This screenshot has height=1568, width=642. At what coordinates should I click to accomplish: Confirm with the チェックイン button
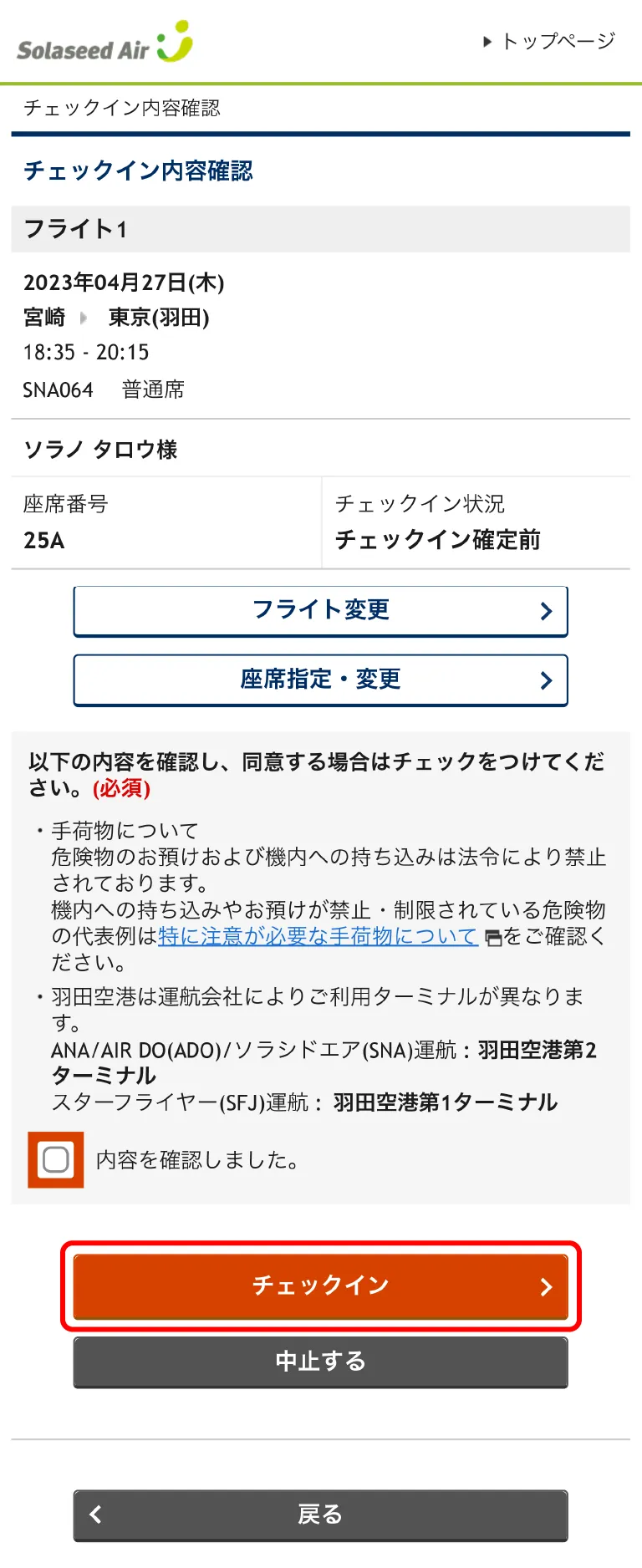point(320,1285)
